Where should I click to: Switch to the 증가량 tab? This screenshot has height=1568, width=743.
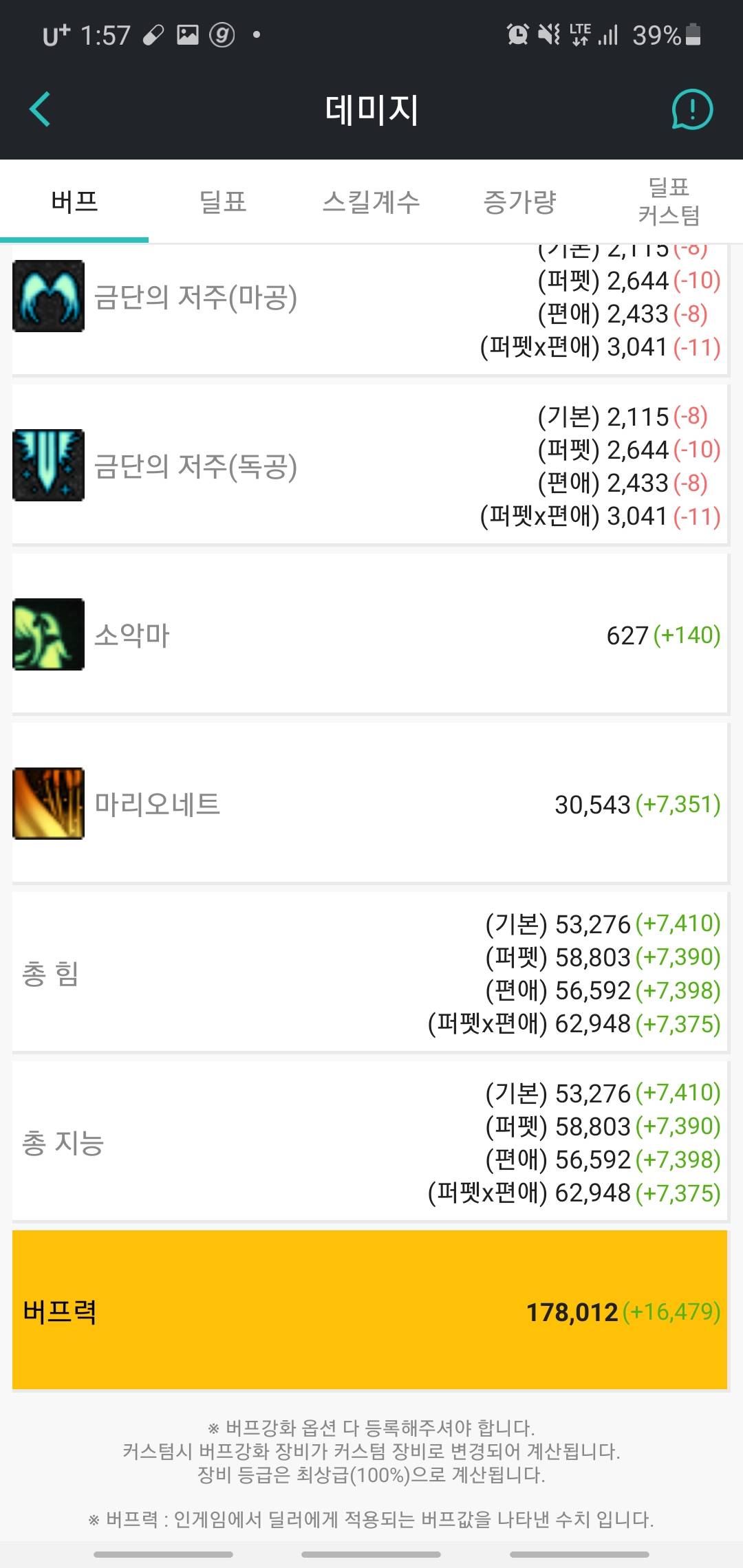pyautogui.click(x=520, y=202)
